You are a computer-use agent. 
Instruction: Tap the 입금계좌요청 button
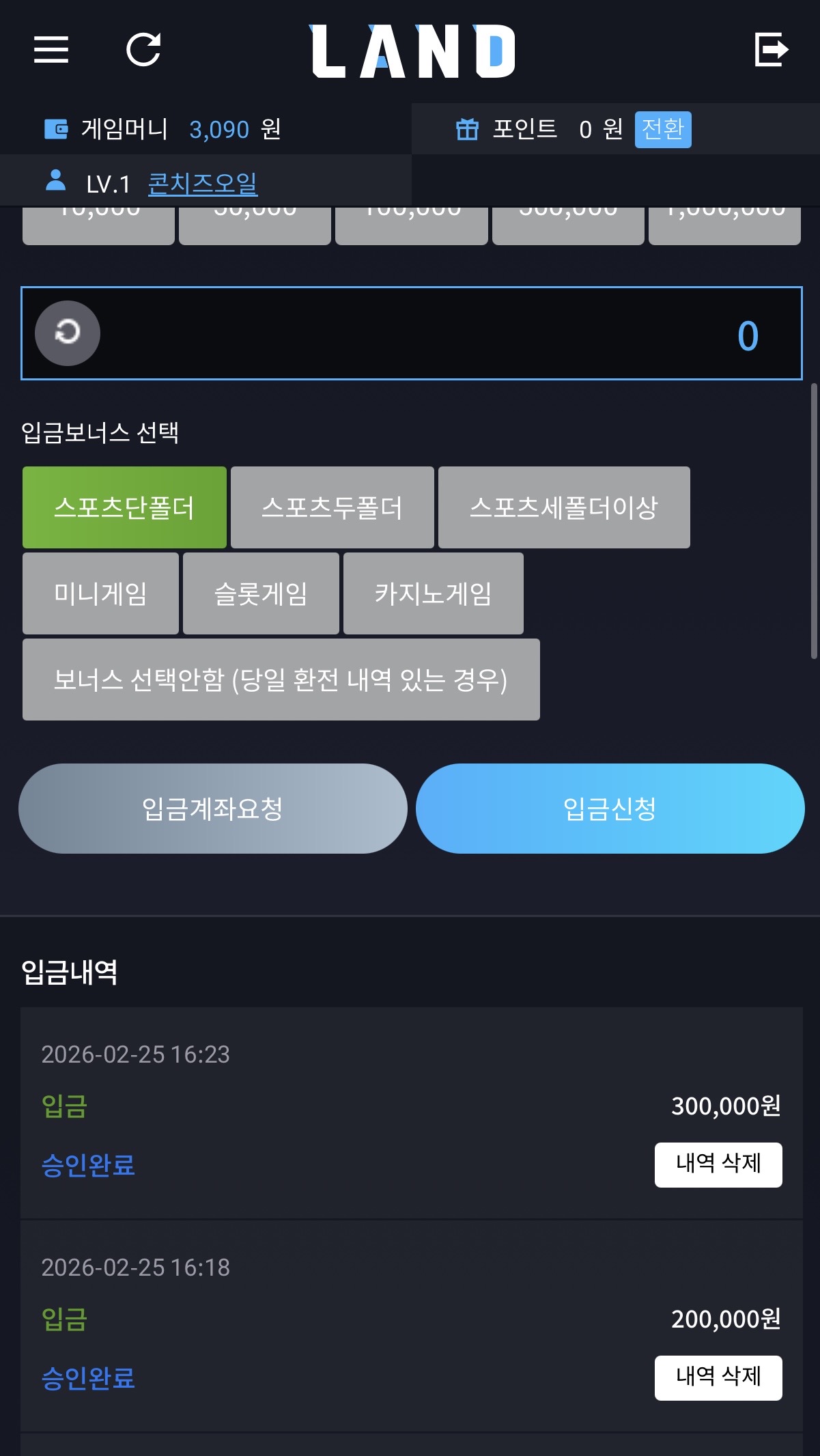[213, 809]
